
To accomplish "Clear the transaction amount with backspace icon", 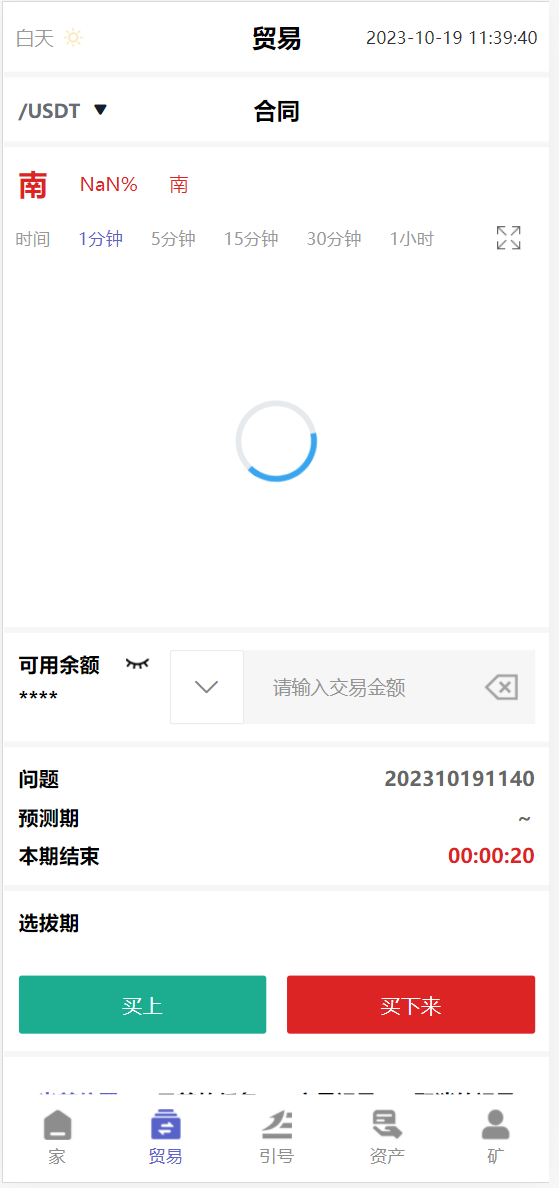I will (x=501, y=688).
